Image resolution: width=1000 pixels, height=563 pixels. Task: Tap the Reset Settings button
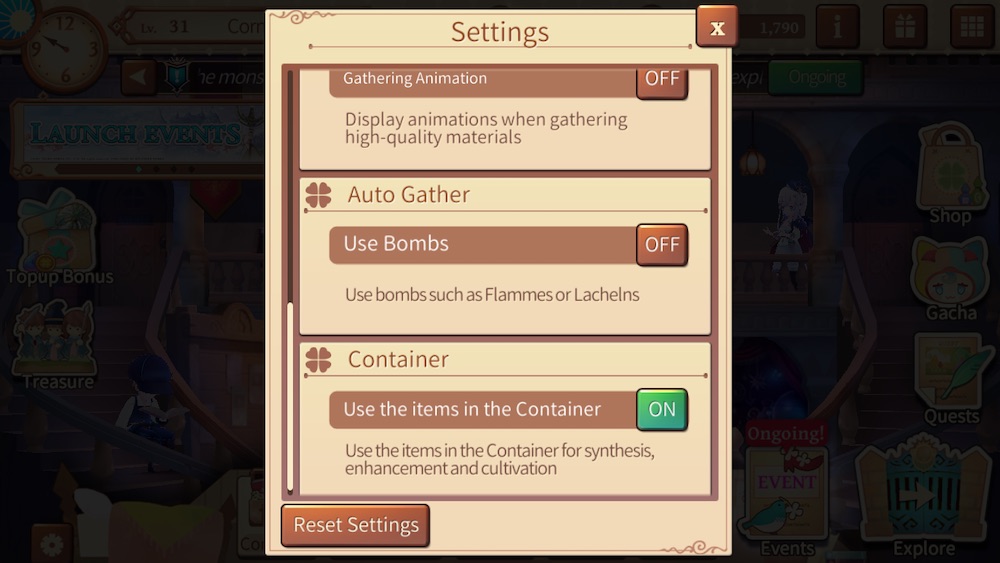point(355,526)
